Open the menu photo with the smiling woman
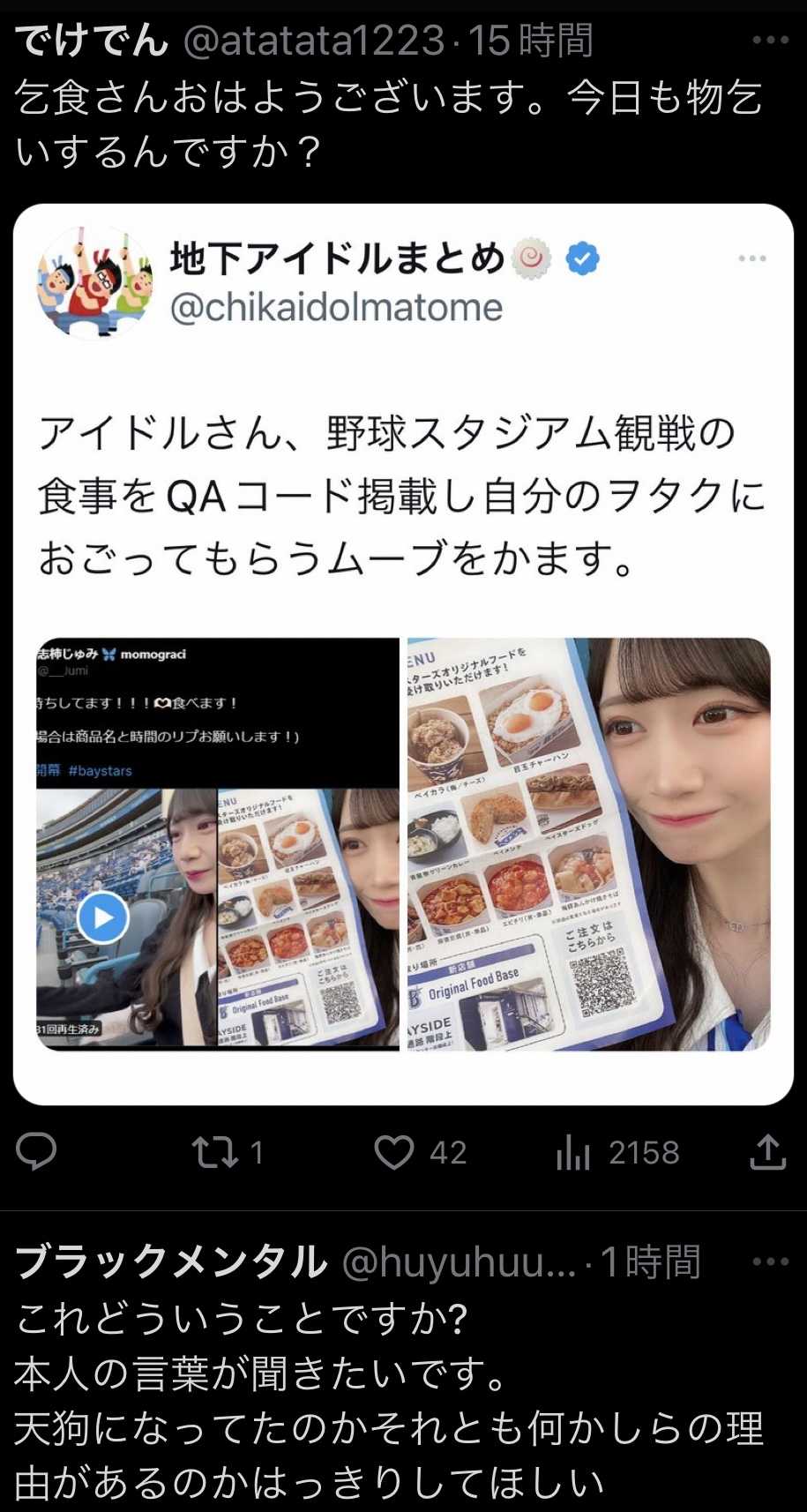 coord(589,843)
